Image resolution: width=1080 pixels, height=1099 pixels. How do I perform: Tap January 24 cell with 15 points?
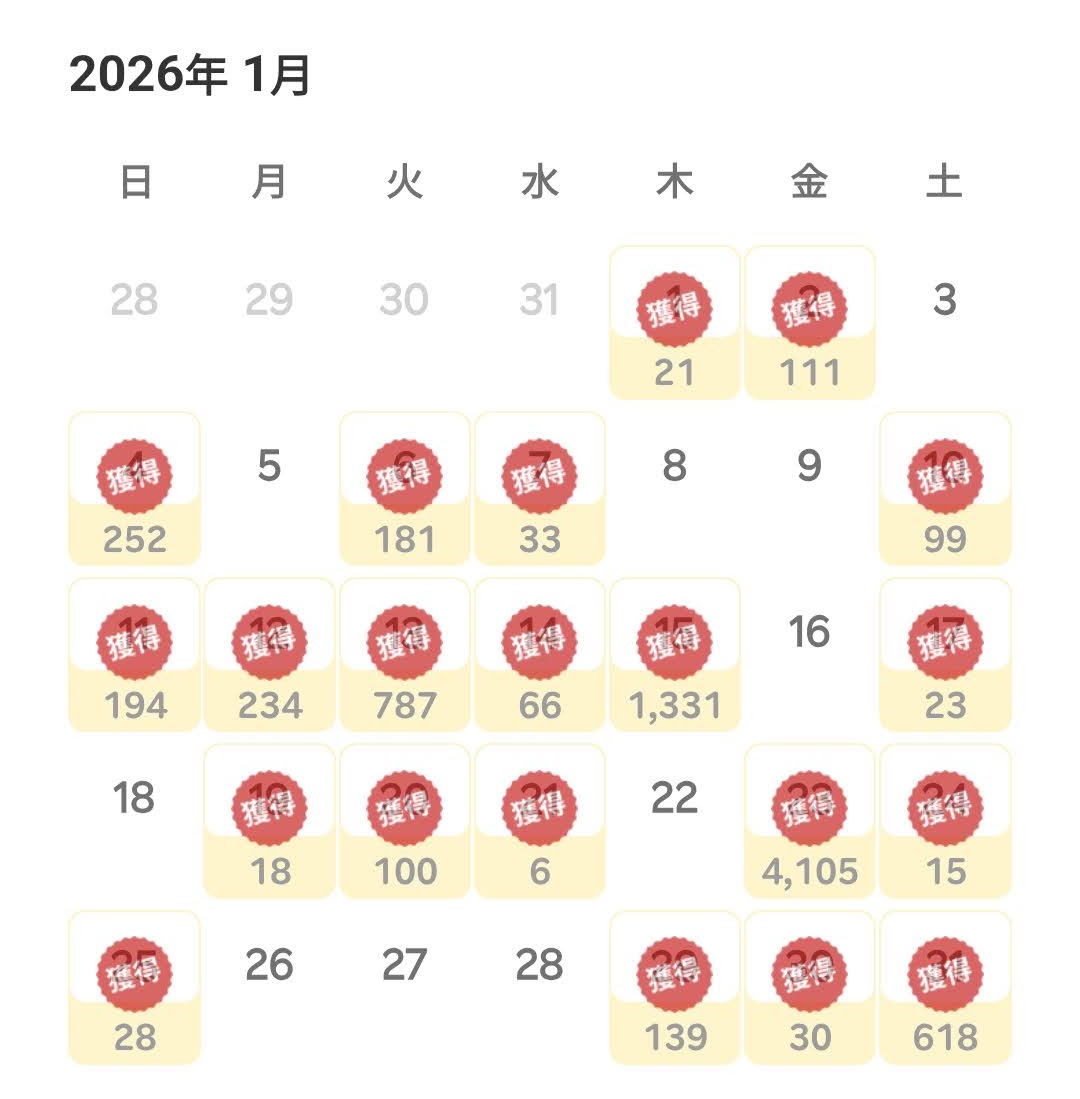point(945,820)
